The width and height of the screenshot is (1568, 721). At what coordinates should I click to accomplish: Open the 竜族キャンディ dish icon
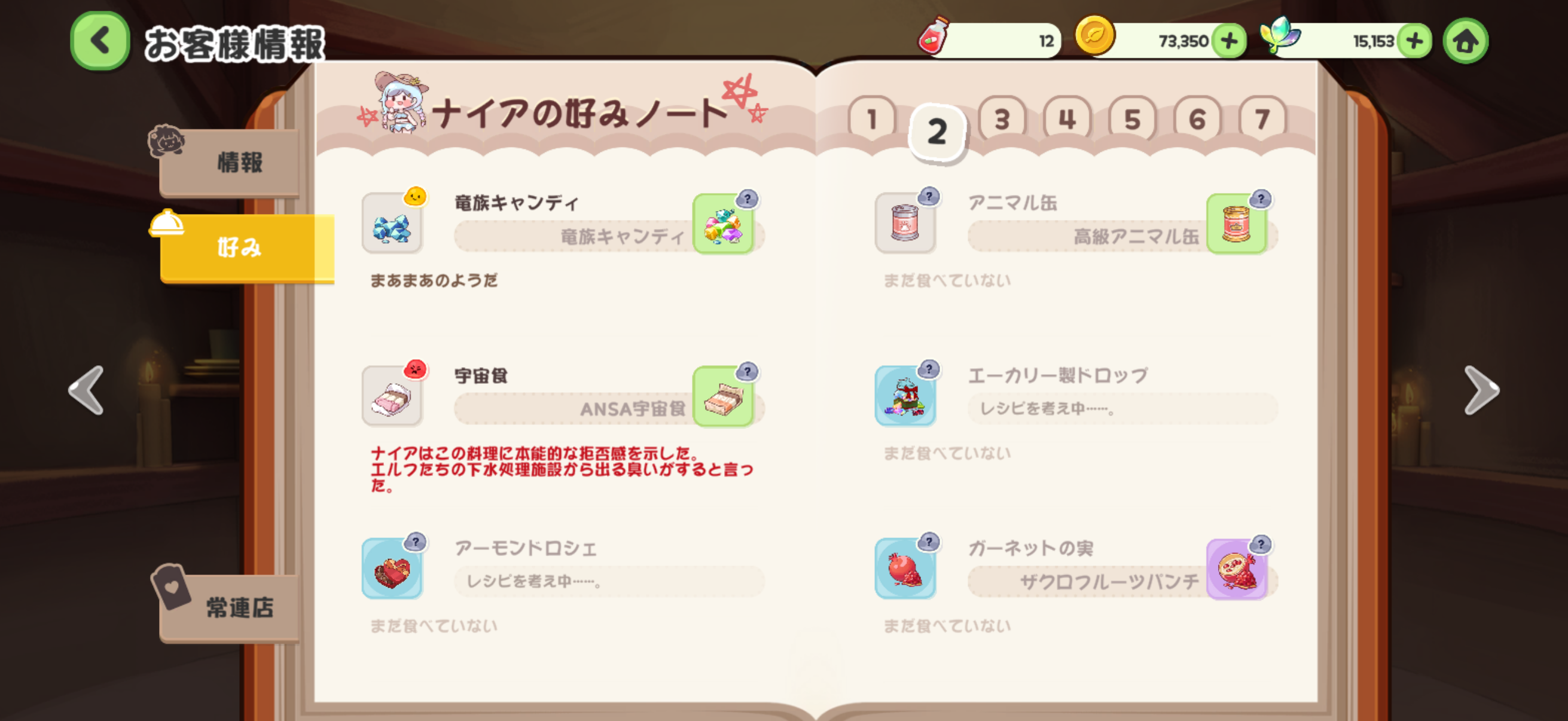722,224
